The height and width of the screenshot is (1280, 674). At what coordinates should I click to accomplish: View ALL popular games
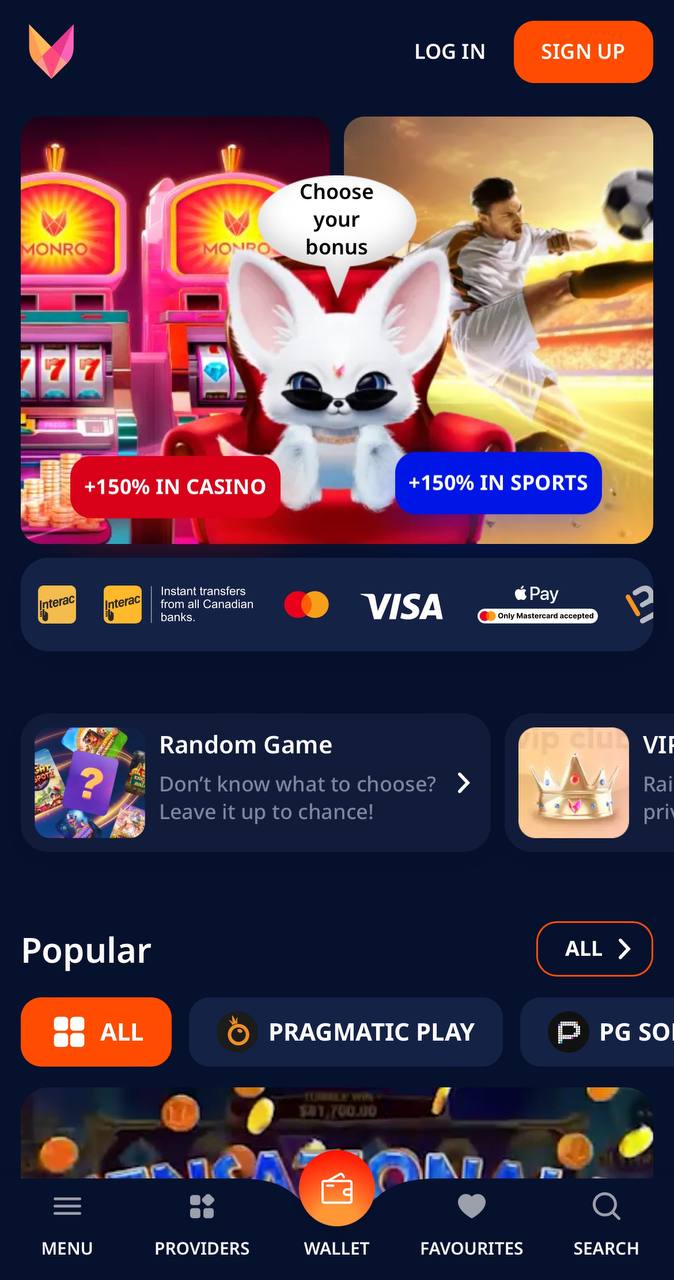point(595,949)
